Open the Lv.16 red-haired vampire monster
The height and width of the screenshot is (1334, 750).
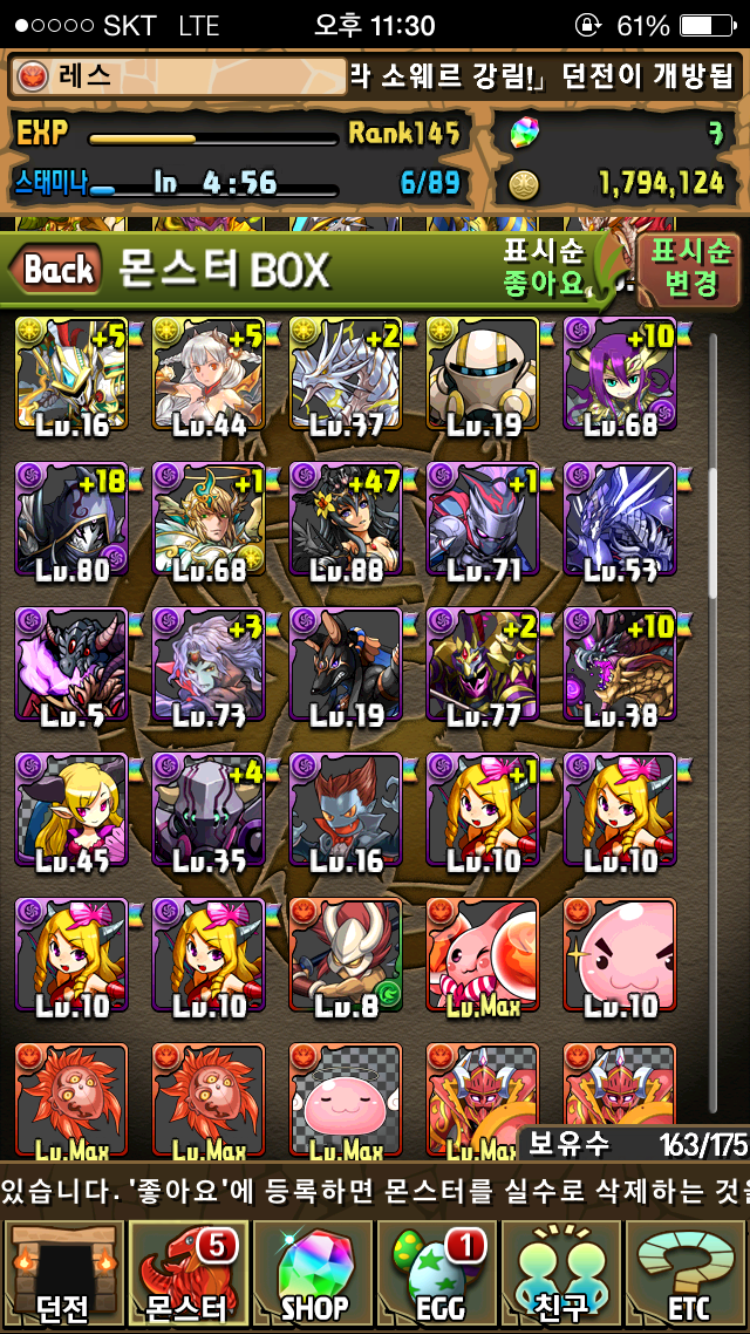tap(346, 810)
